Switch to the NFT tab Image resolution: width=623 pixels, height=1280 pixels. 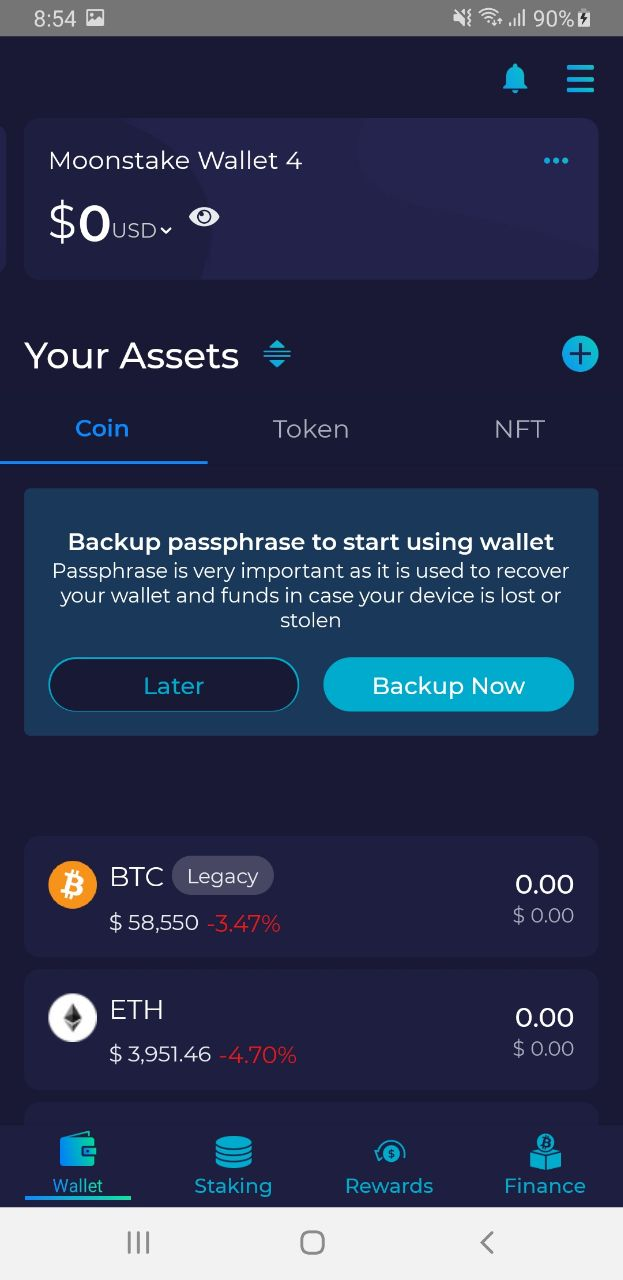pos(519,429)
